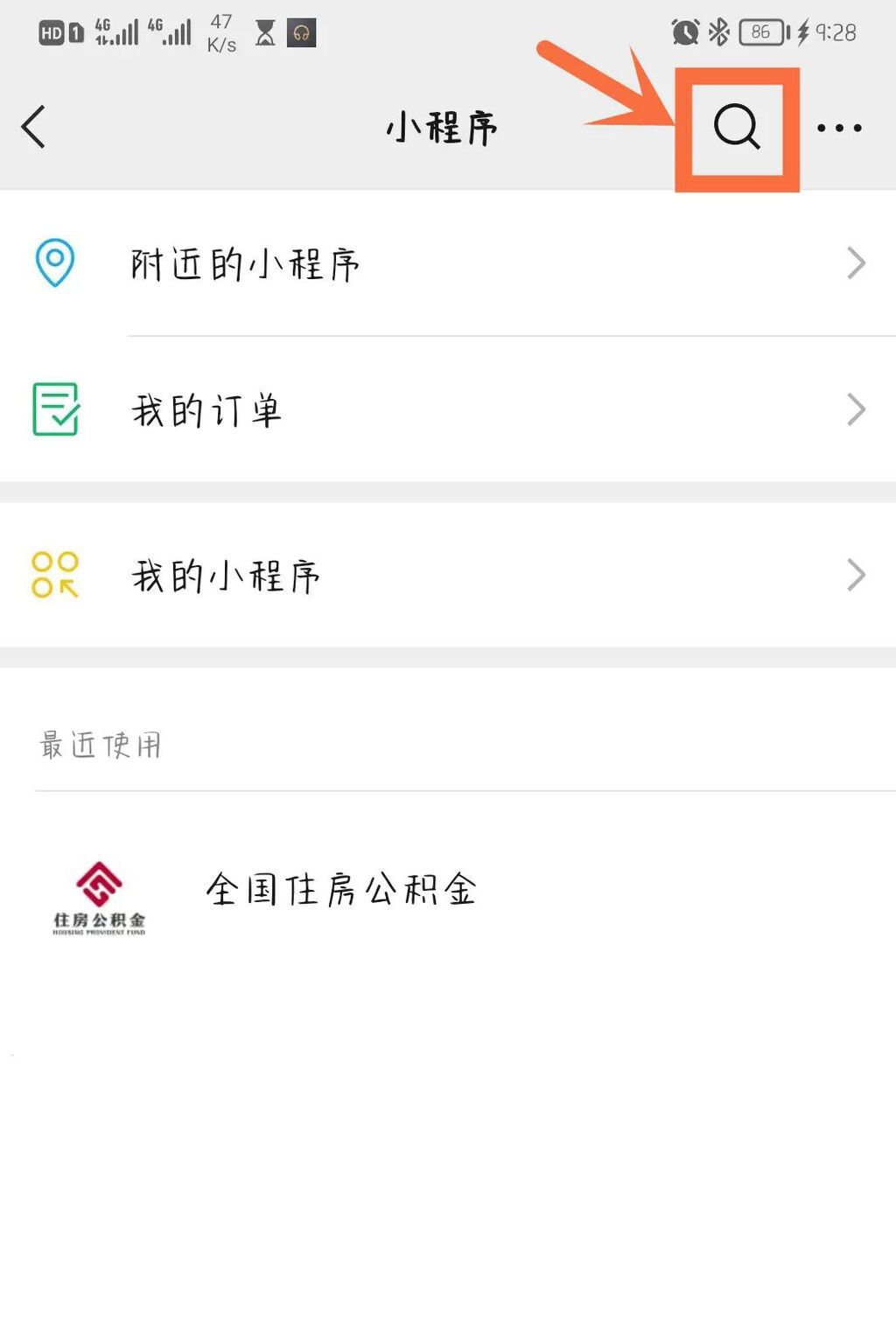Image resolution: width=896 pixels, height=1344 pixels.
Task: Tap the battery indicator showing 86
Action: click(x=760, y=32)
